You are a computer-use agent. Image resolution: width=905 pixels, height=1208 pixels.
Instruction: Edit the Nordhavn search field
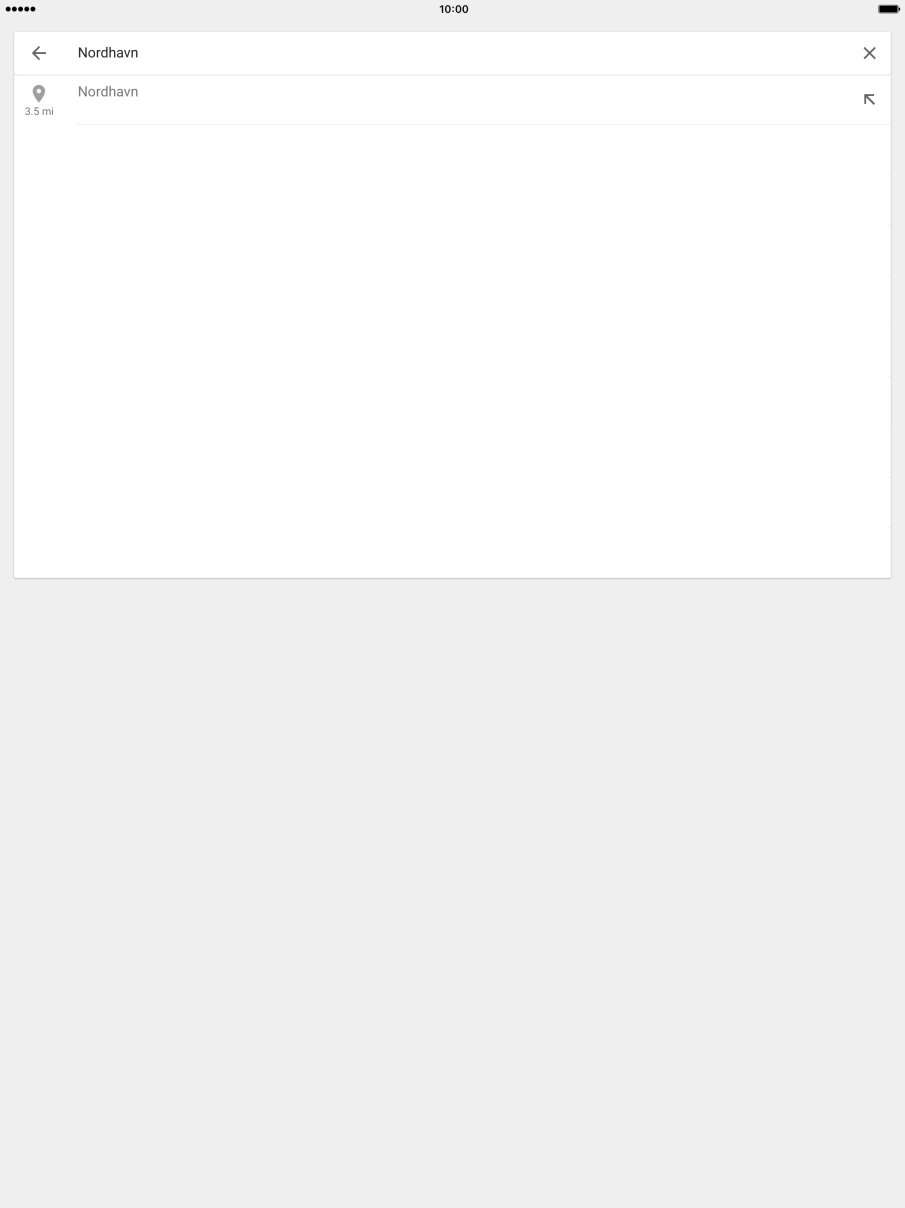coord(450,53)
